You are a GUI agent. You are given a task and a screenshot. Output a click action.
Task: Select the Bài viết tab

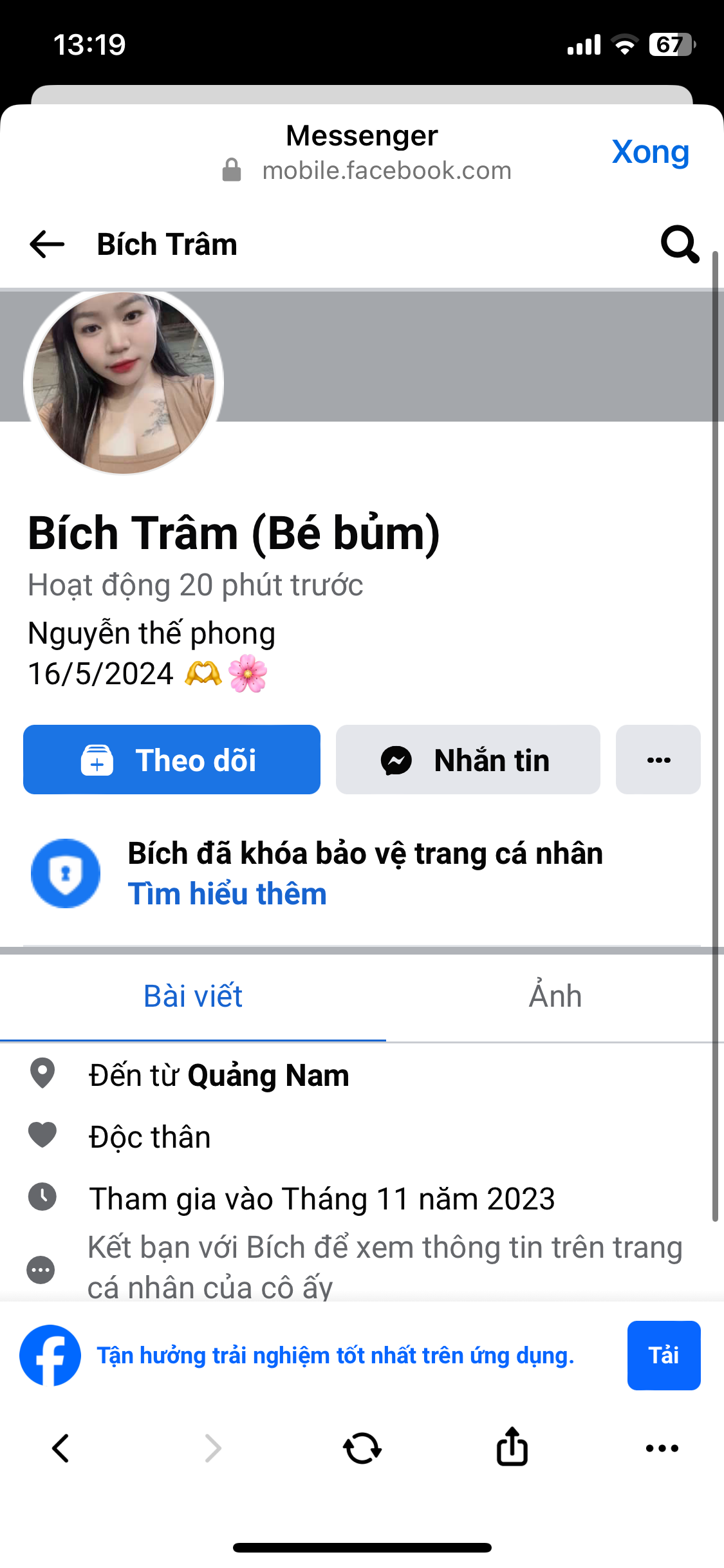point(193,996)
